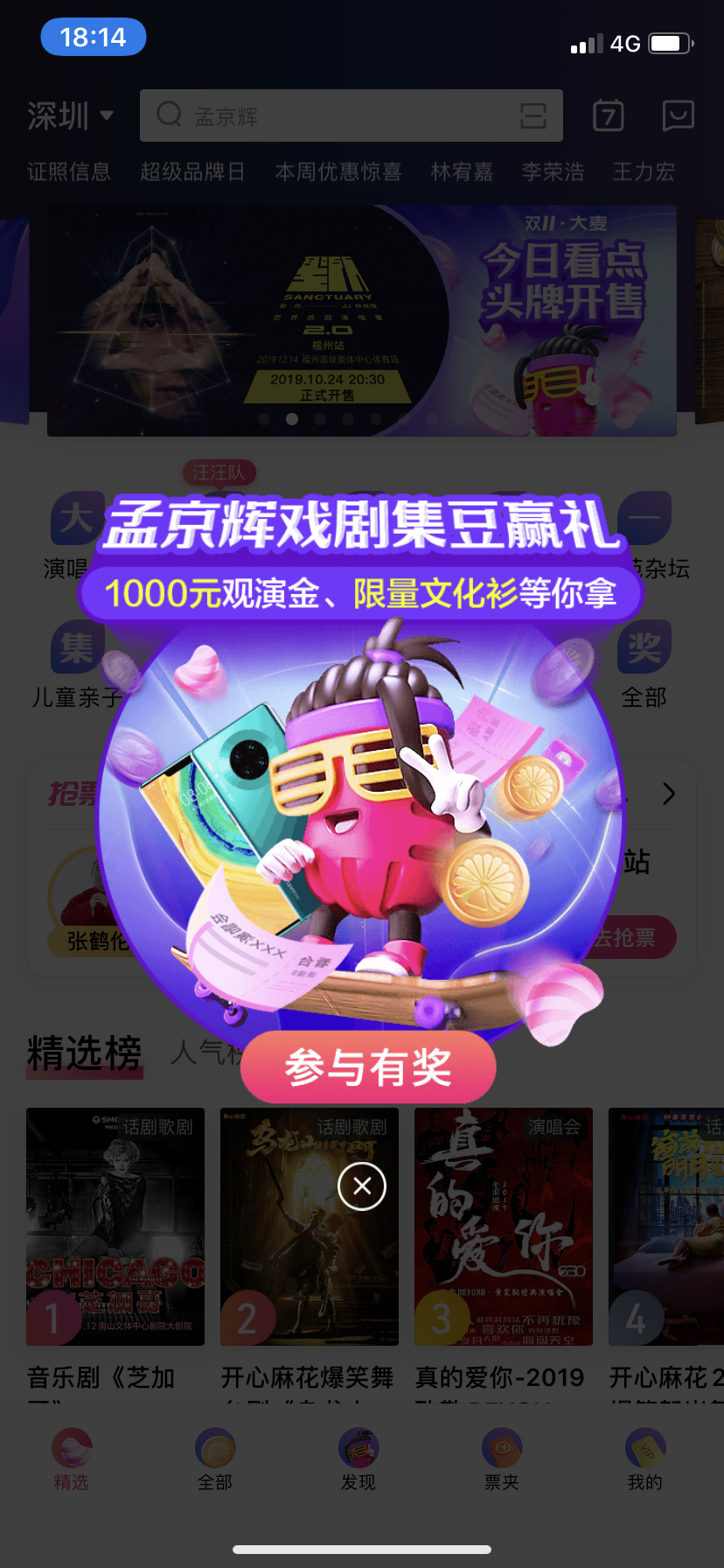Switch to the 票夹 bottom tab
This screenshot has width=724, height=1568.
pos(502,1459)
